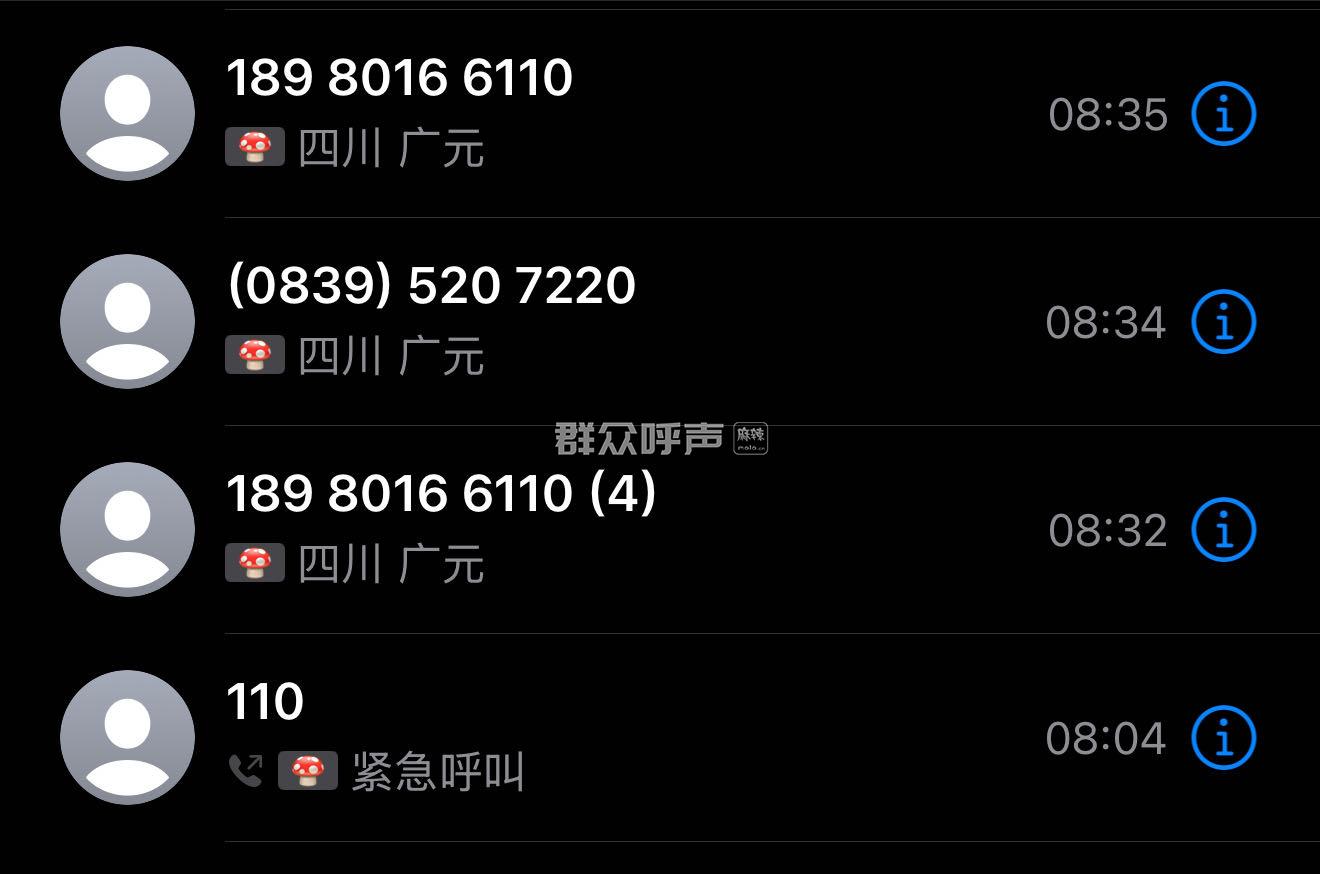
Task: Show info for the 08:32 call group
Action: (x=1223, y=530)
